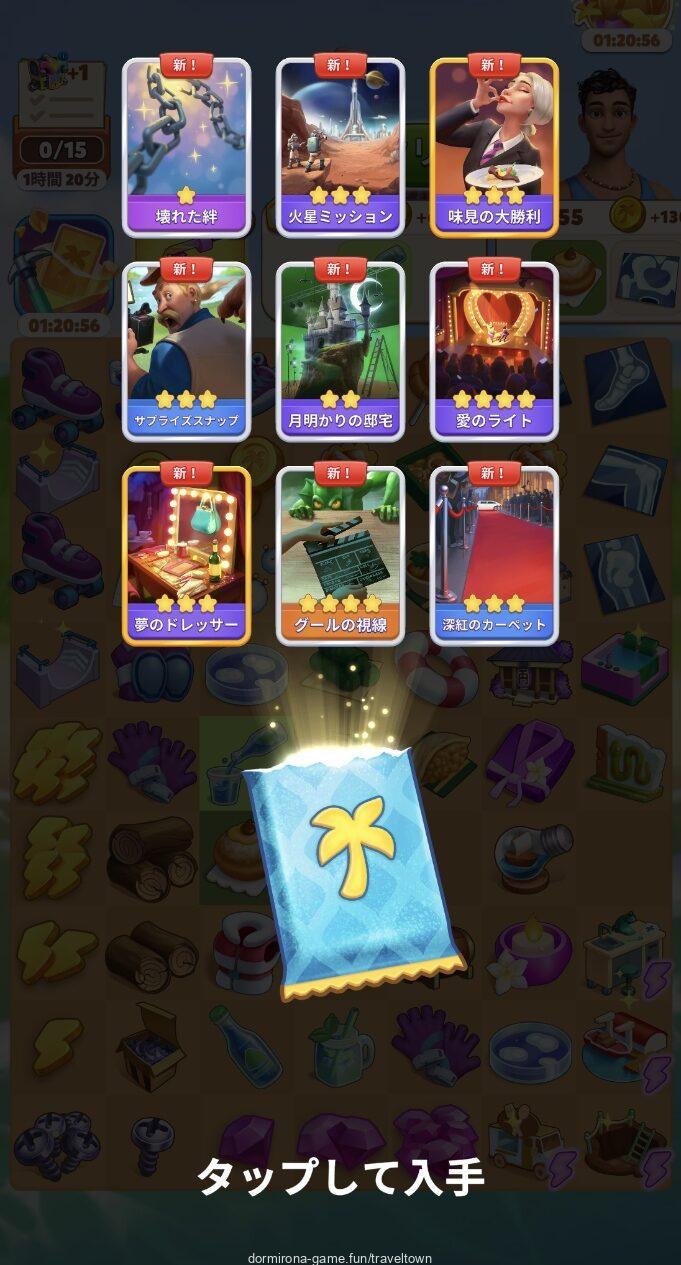Select the サプライズスナップ card

click(186, 350)
